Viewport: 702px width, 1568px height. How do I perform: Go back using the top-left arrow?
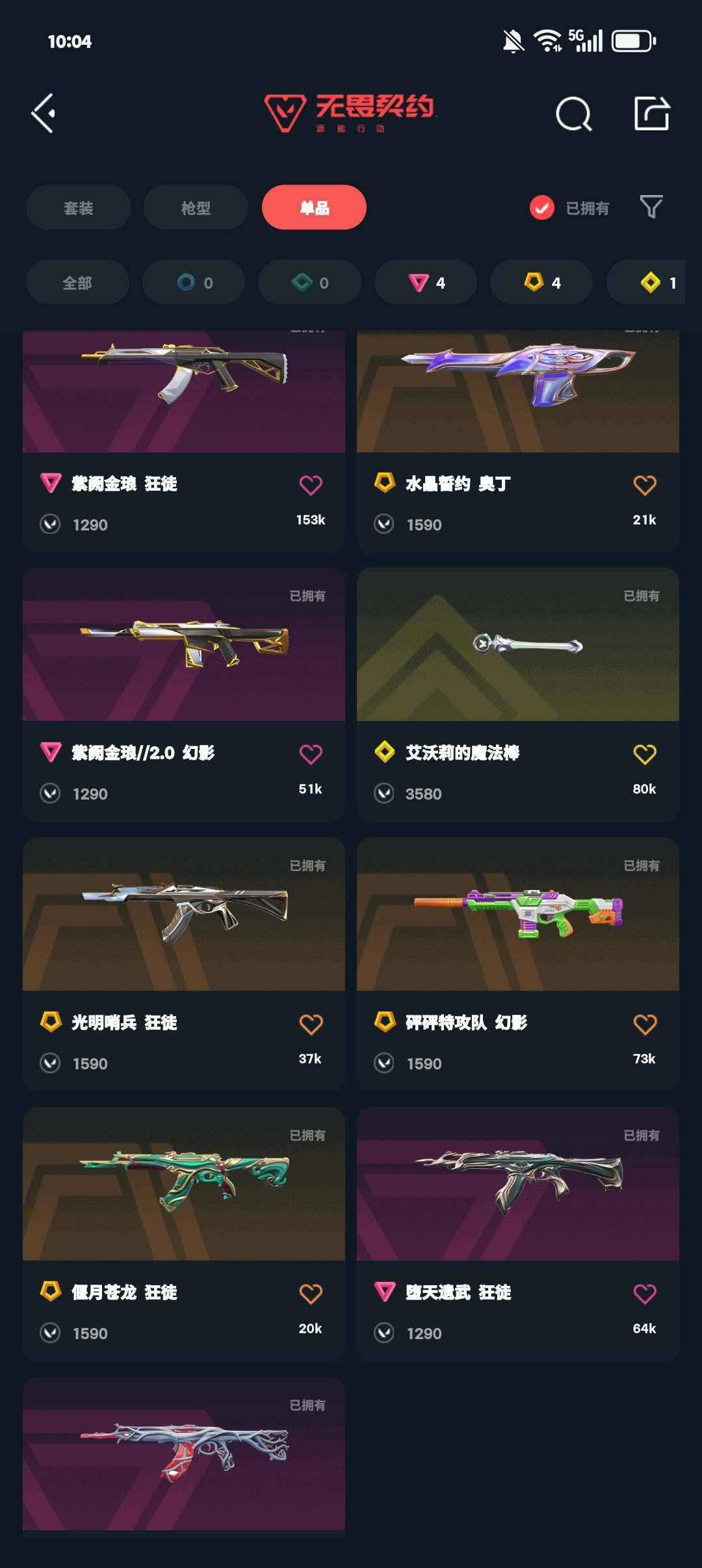(44, 114)
